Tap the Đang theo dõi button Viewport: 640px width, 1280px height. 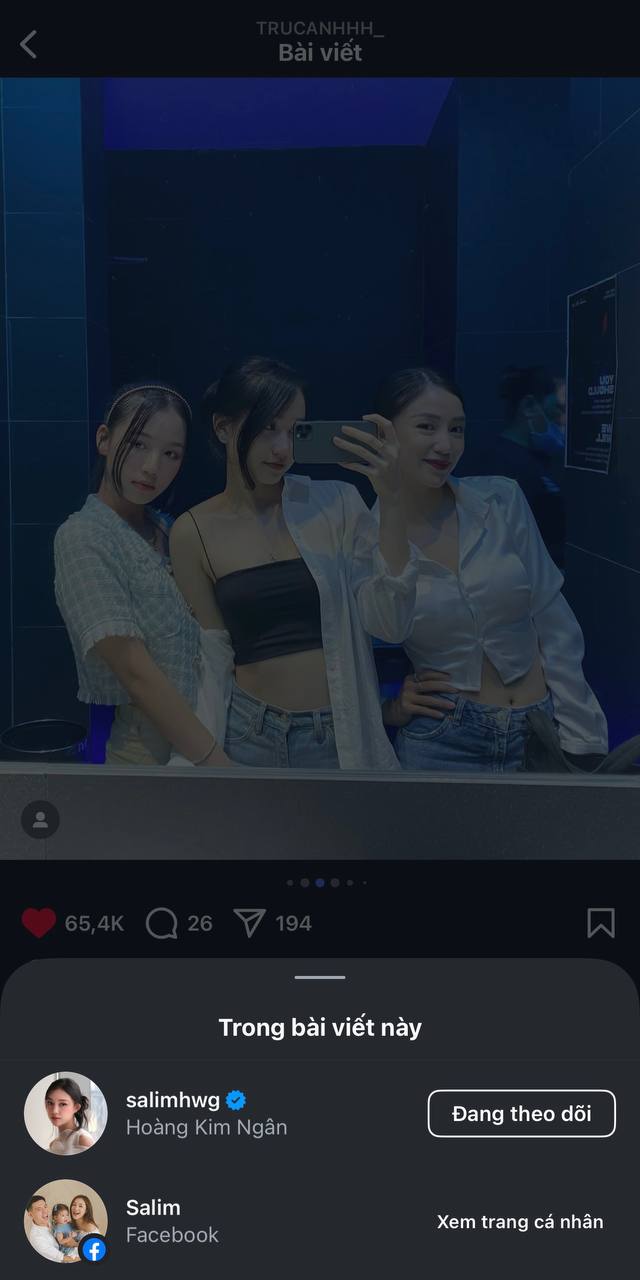(x=521, y=1113)
